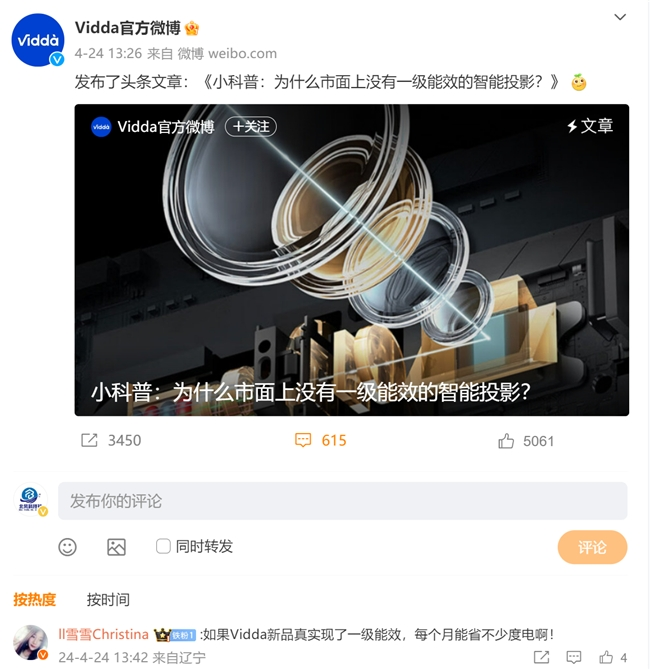Like the post with 5061 likes
This screenshot has width=650, height=670.
pyautogui.click(x=526, y=440)
